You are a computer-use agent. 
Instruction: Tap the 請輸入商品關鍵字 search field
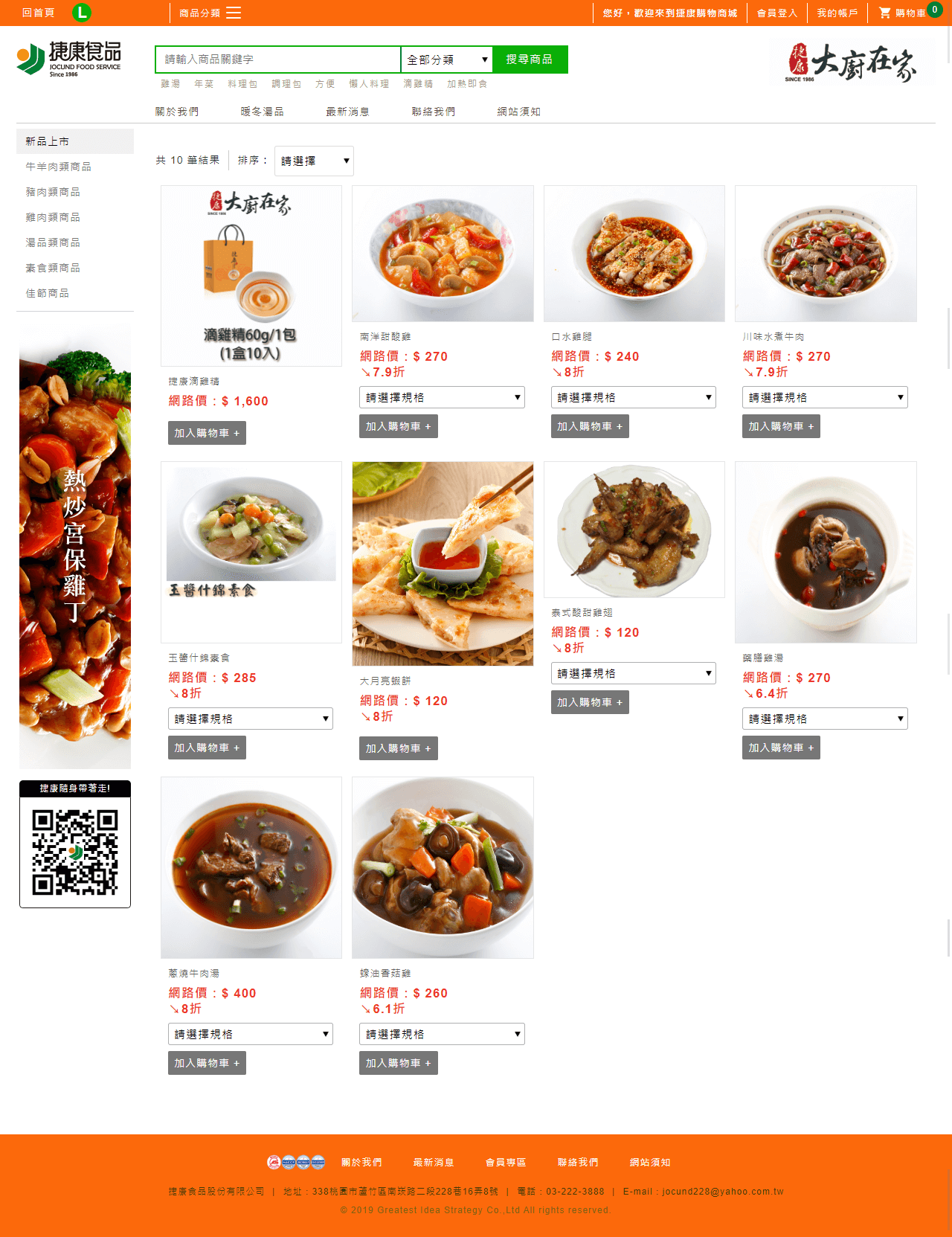[x=277, y=60]
